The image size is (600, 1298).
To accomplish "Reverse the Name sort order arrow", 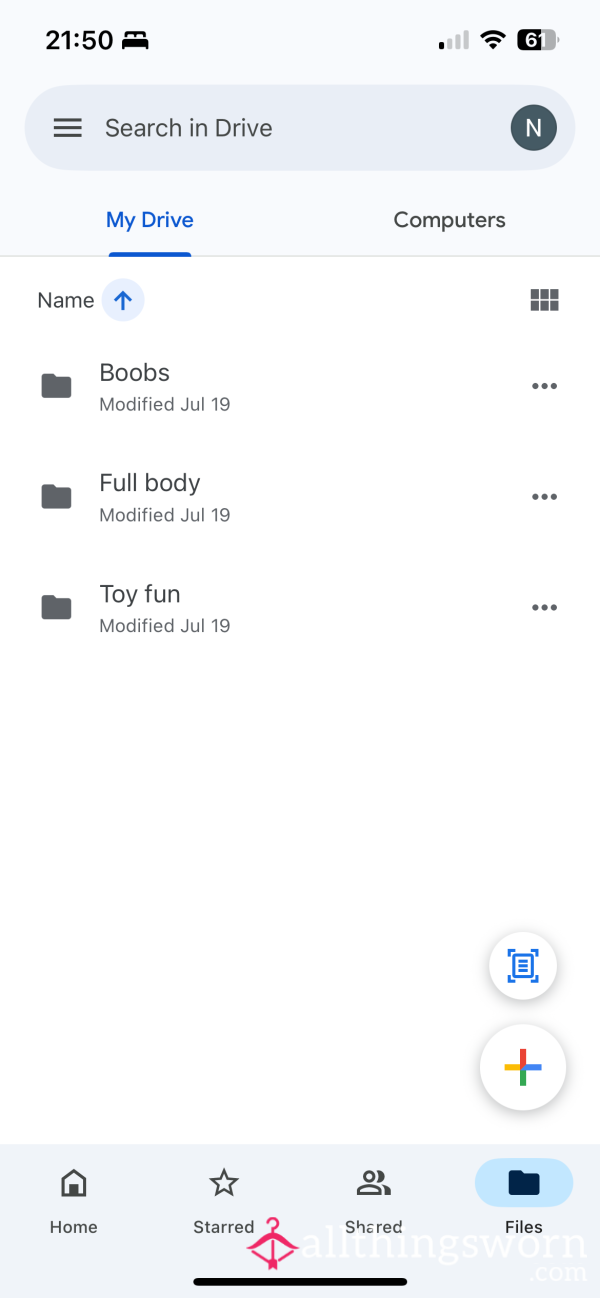I will click(x=123, y=300).
